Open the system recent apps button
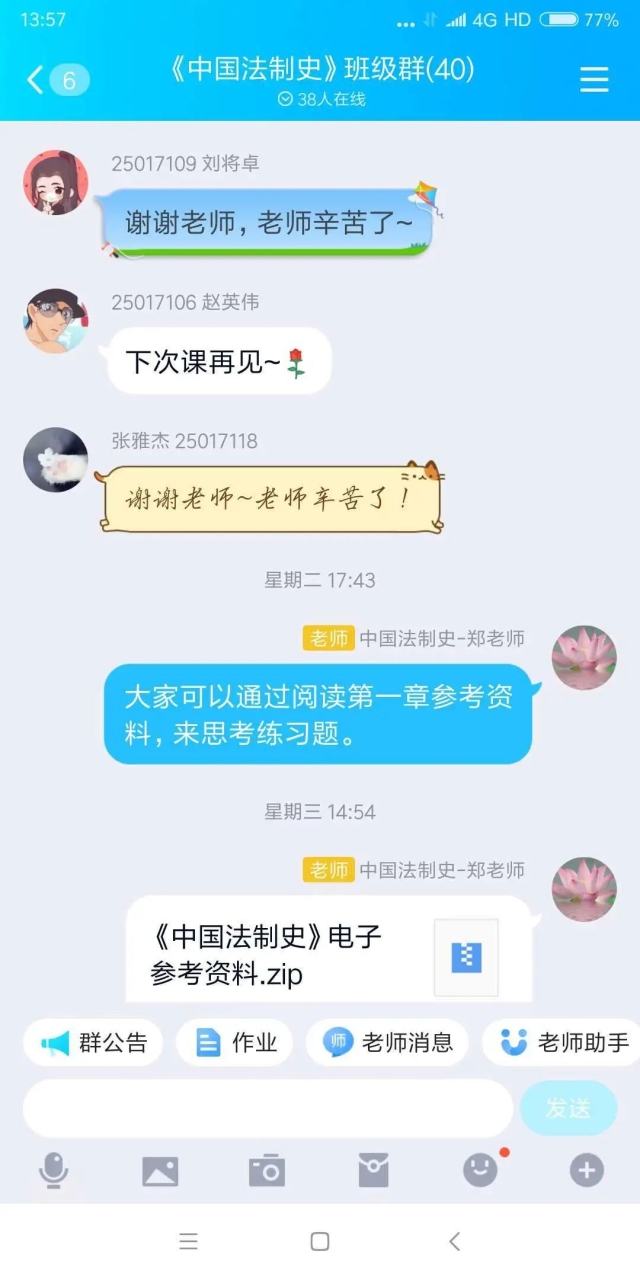Viewport: 640px width, 1280px height. click(x=188, y=1241)
